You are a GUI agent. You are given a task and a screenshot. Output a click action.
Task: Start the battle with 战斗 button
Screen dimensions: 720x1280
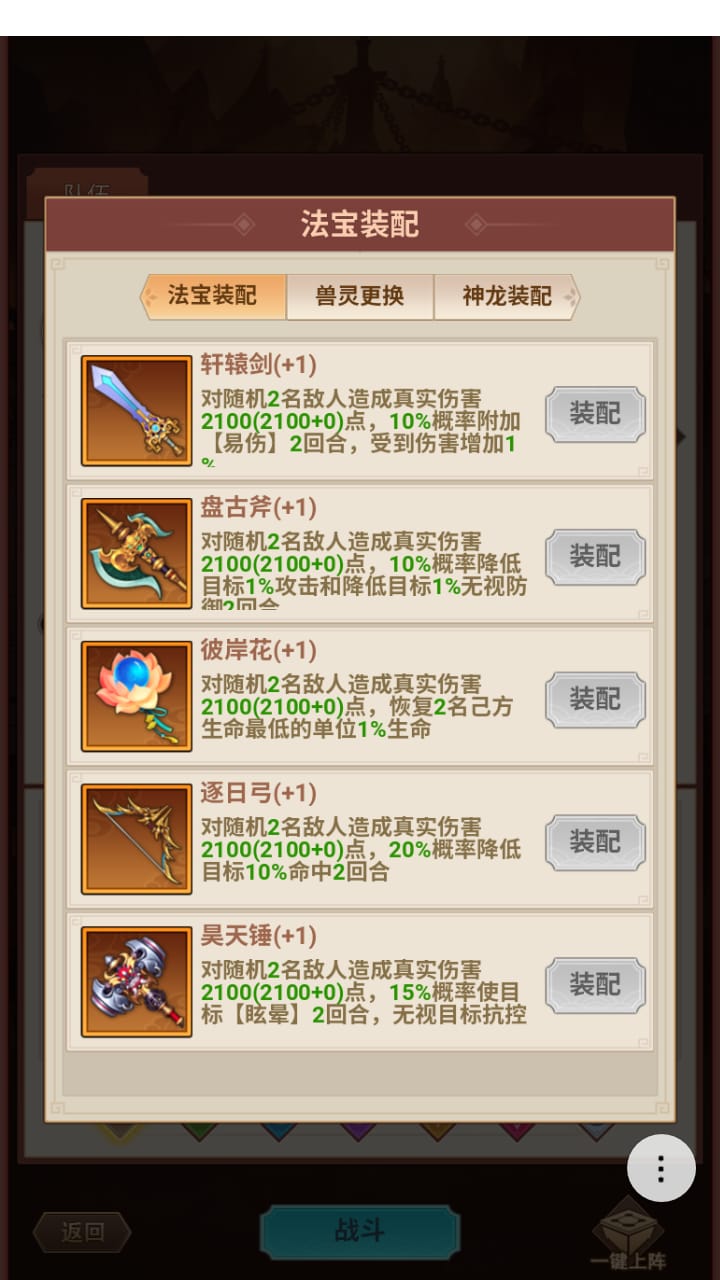coord(360,1231)
